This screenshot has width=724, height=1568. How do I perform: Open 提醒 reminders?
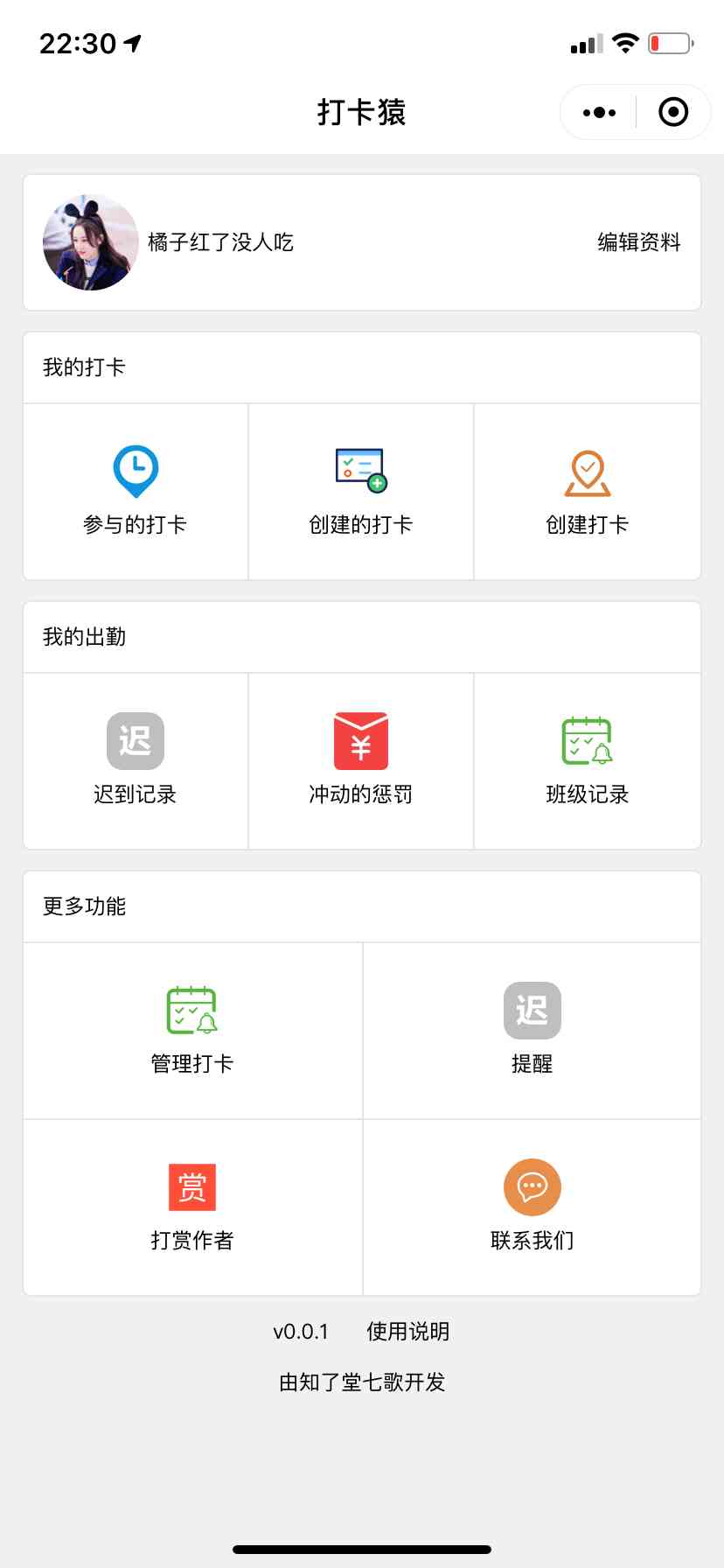[x=532, y=1030]
